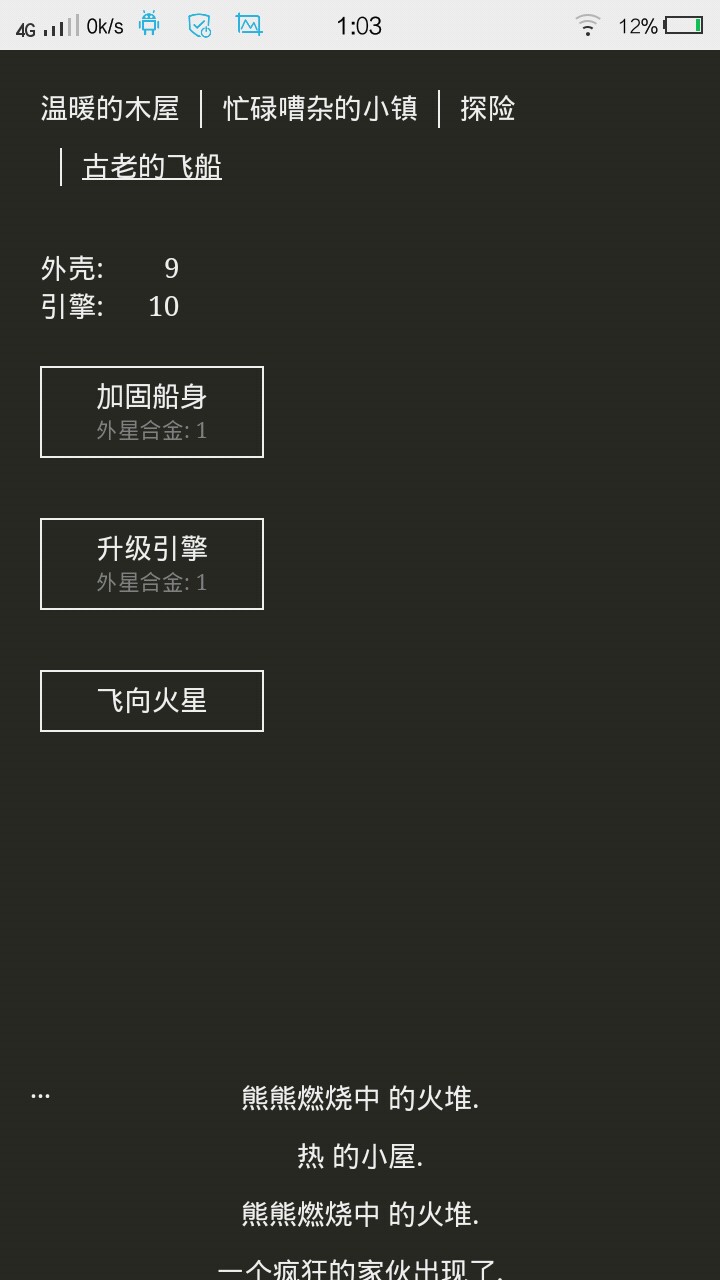Open the 忙碌嘈杂的小镇 tab
720x1280 pixels.
[x=320, y=108]
